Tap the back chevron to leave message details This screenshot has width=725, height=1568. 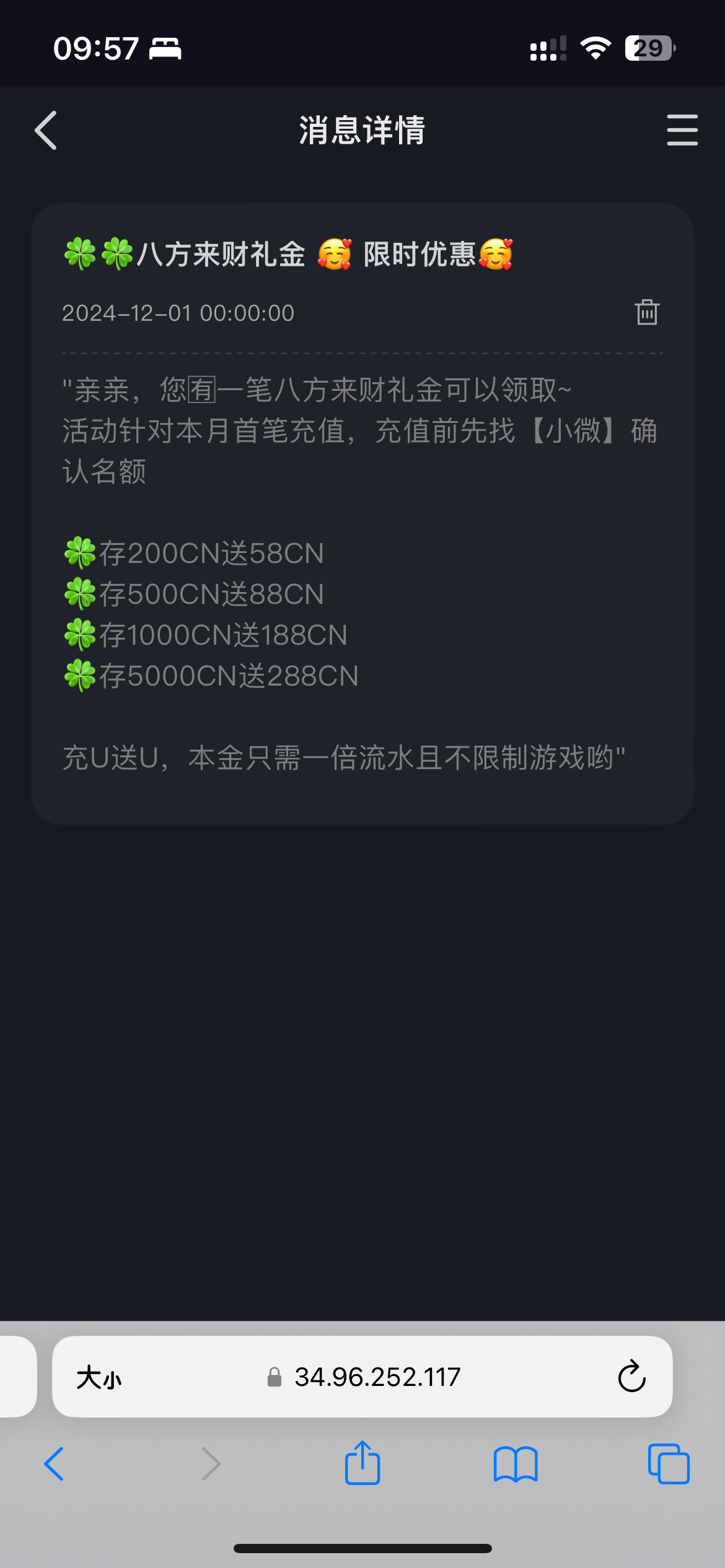pyautogui.click(x=45, y=131)
